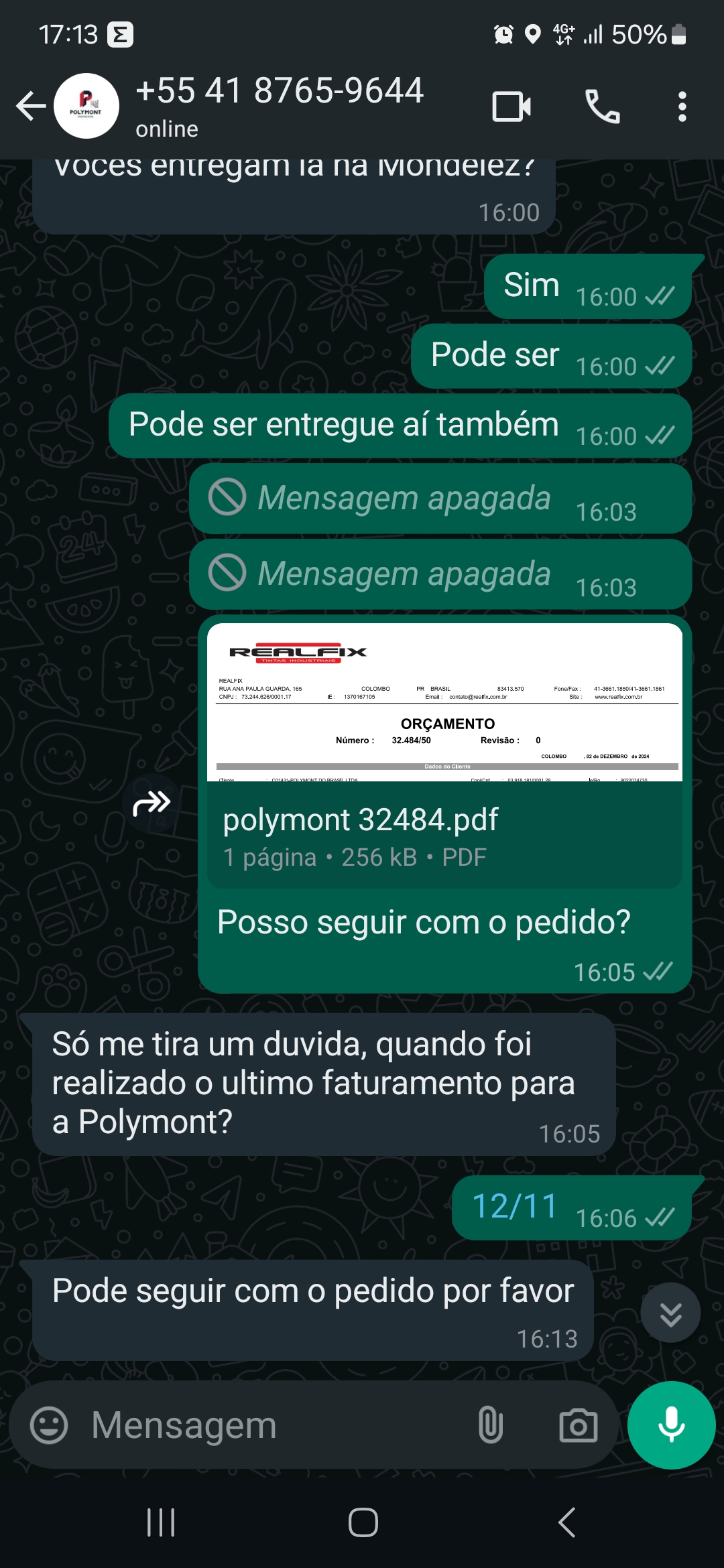Go to the system home screen
724x1568 pixels.
(x=363, y=1522)
